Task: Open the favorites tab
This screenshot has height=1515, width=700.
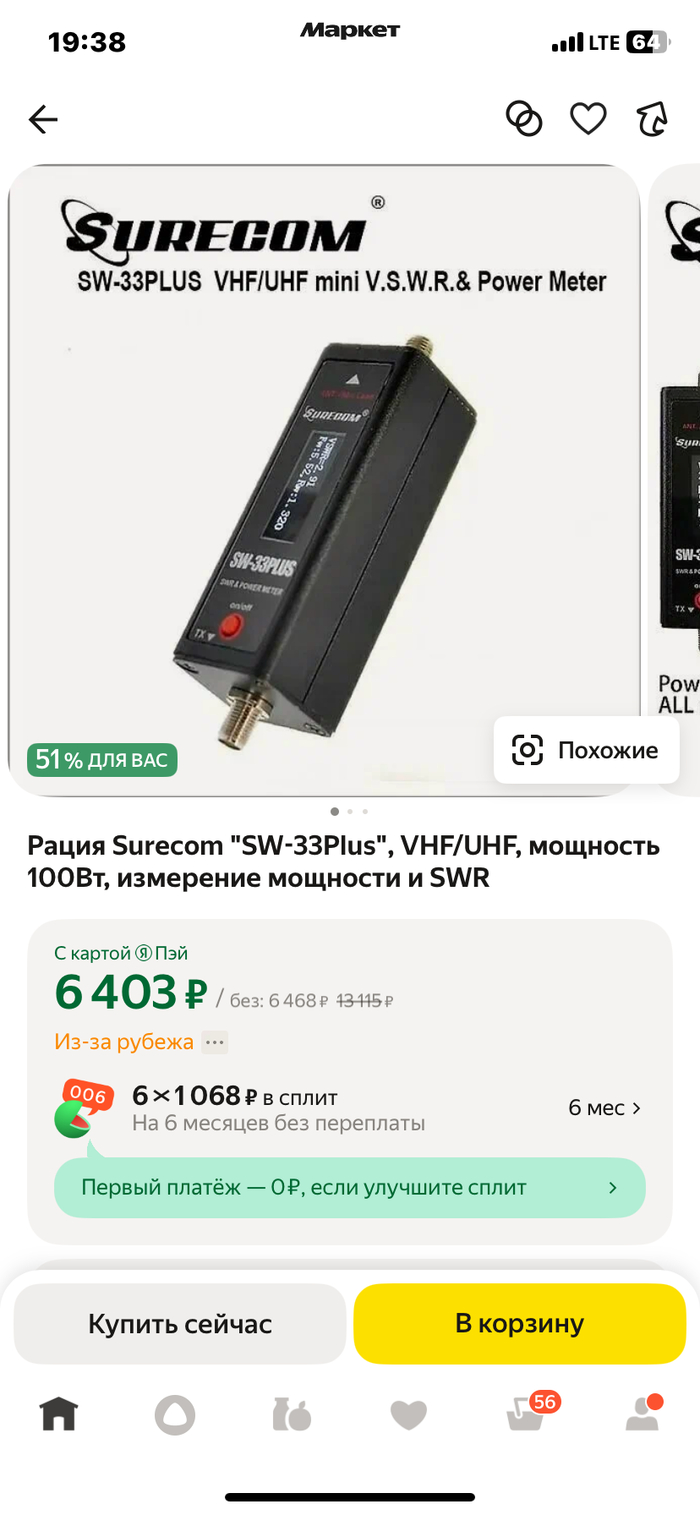Action: [408, 1415]
